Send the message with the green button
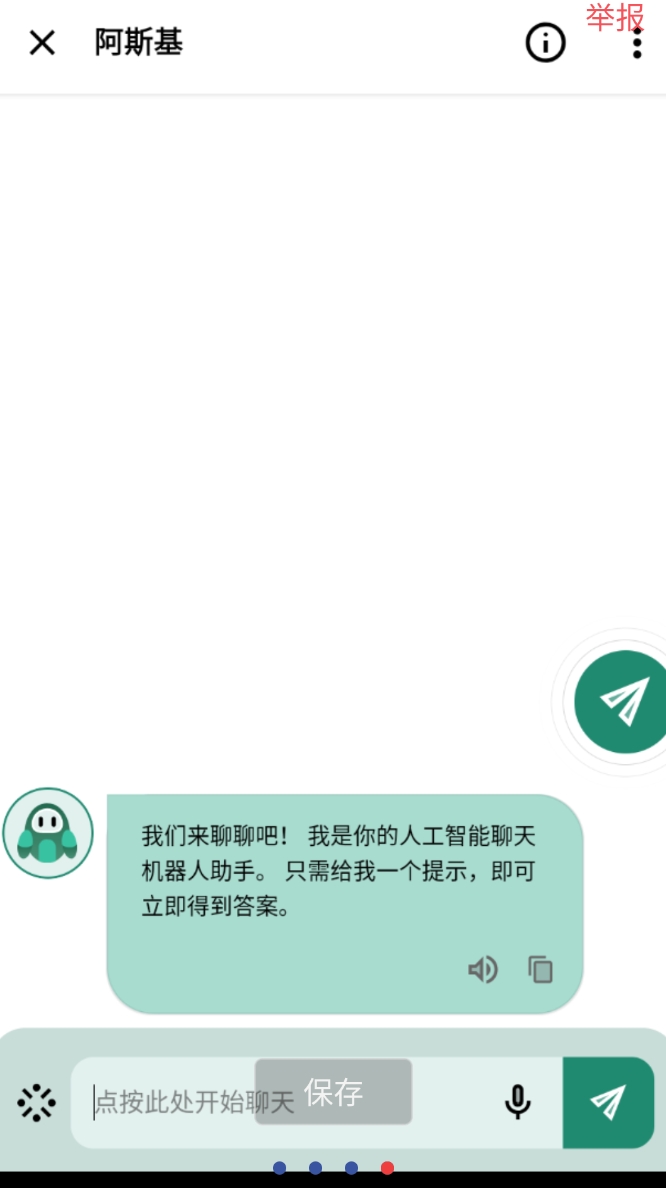666x1188 pixels. [608, 1102]
